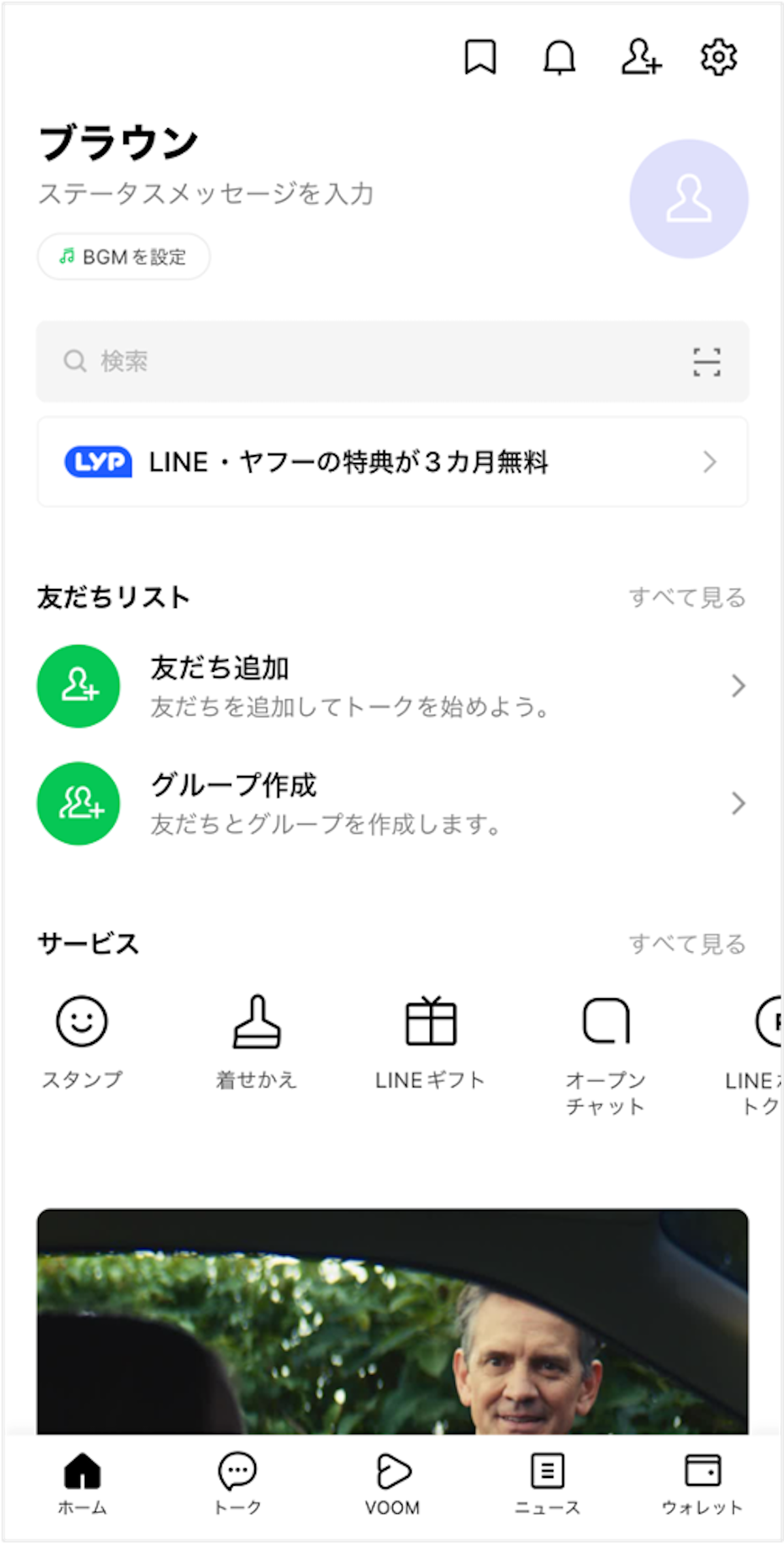The width and height of the screenshot is (784, 1544).
Task: View all in サービス section
Action: coord(687,944)
